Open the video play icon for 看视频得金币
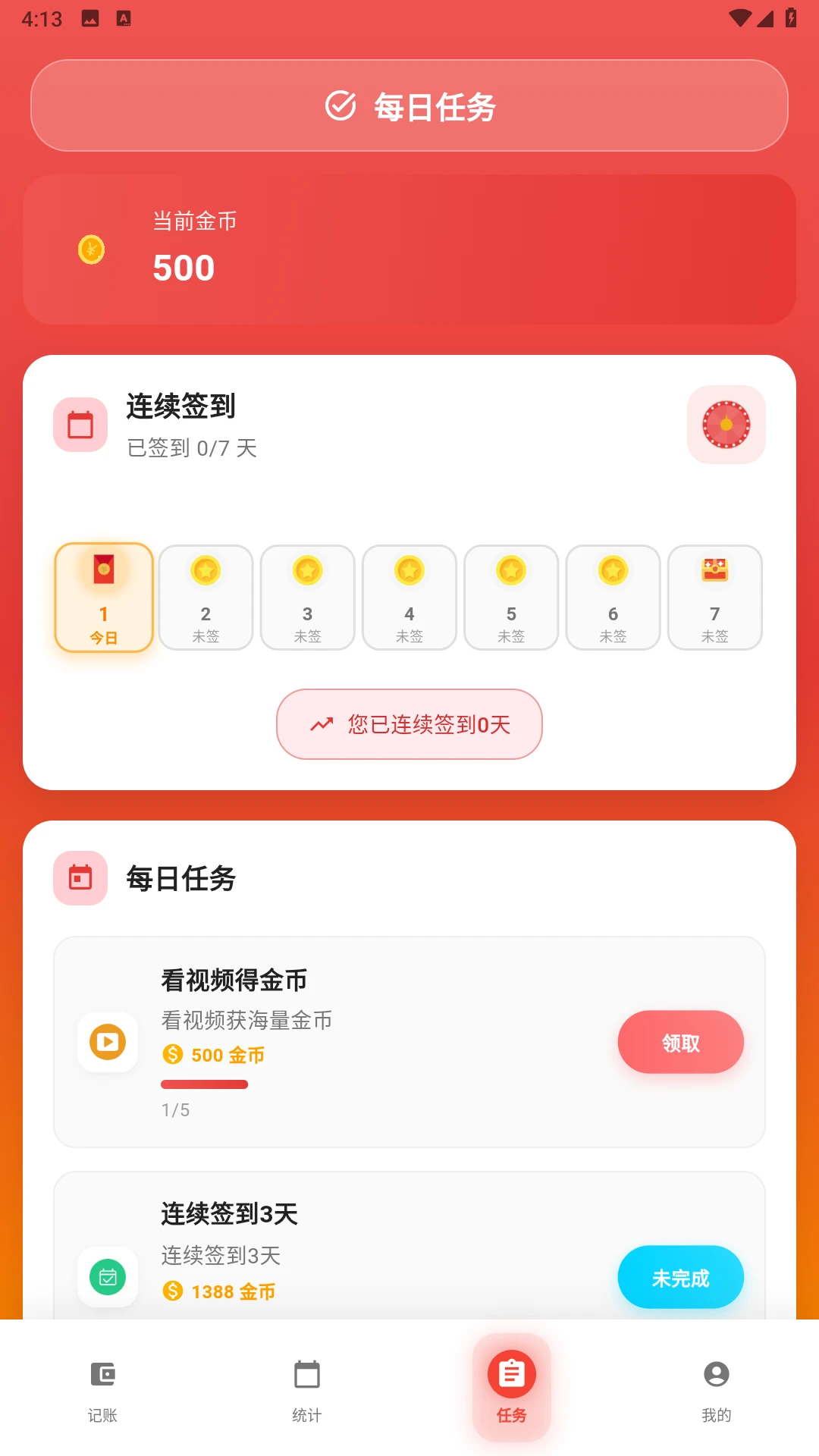 [x=107, y=1042]
